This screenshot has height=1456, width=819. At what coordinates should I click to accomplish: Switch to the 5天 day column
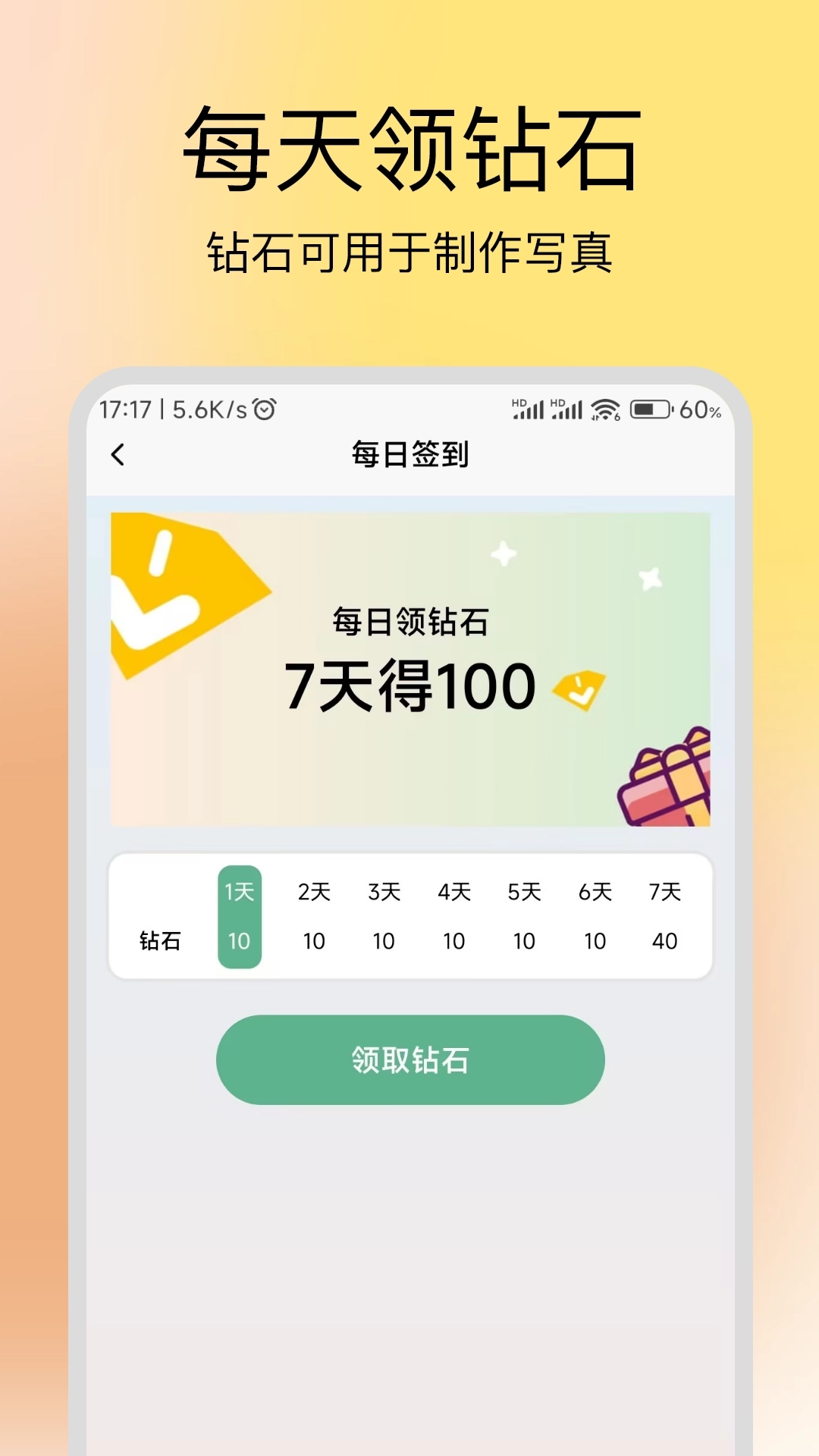[525, 893]
